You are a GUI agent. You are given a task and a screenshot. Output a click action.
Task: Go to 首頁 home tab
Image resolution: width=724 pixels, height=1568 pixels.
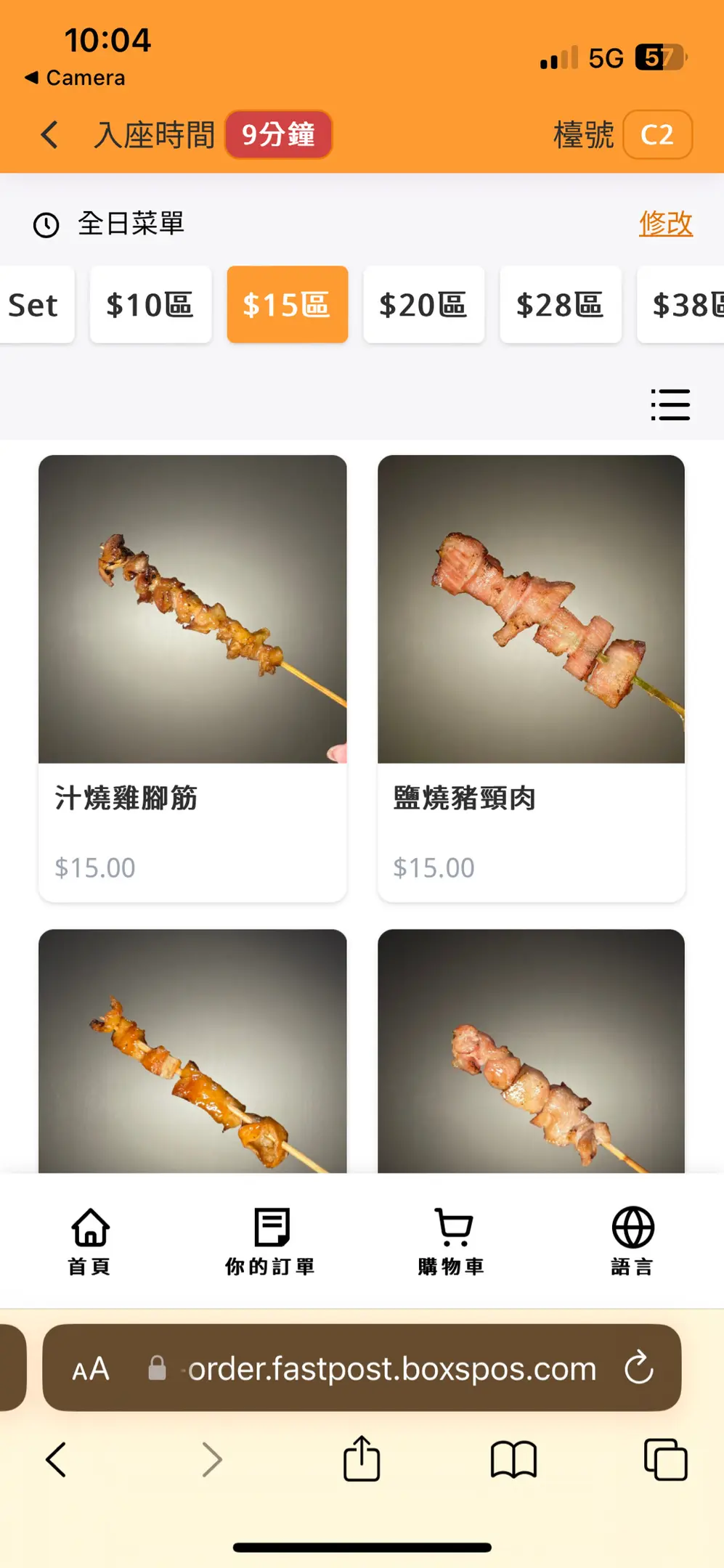[x=90, y=1241]
